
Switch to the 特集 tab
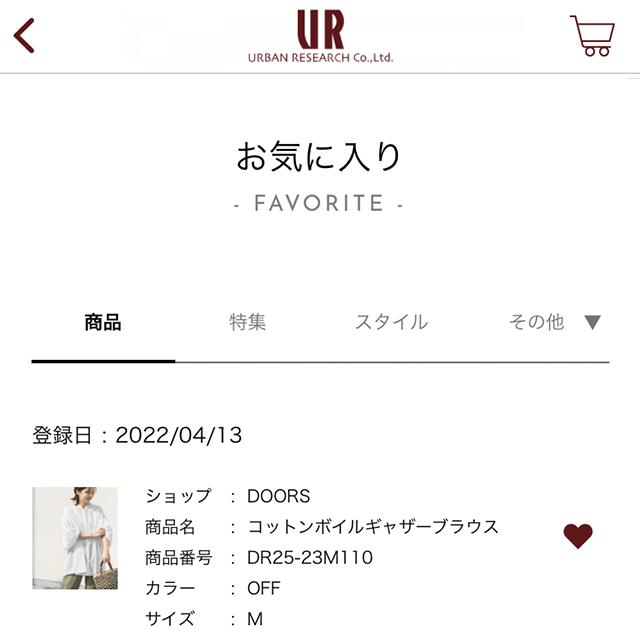pos(247,322)
